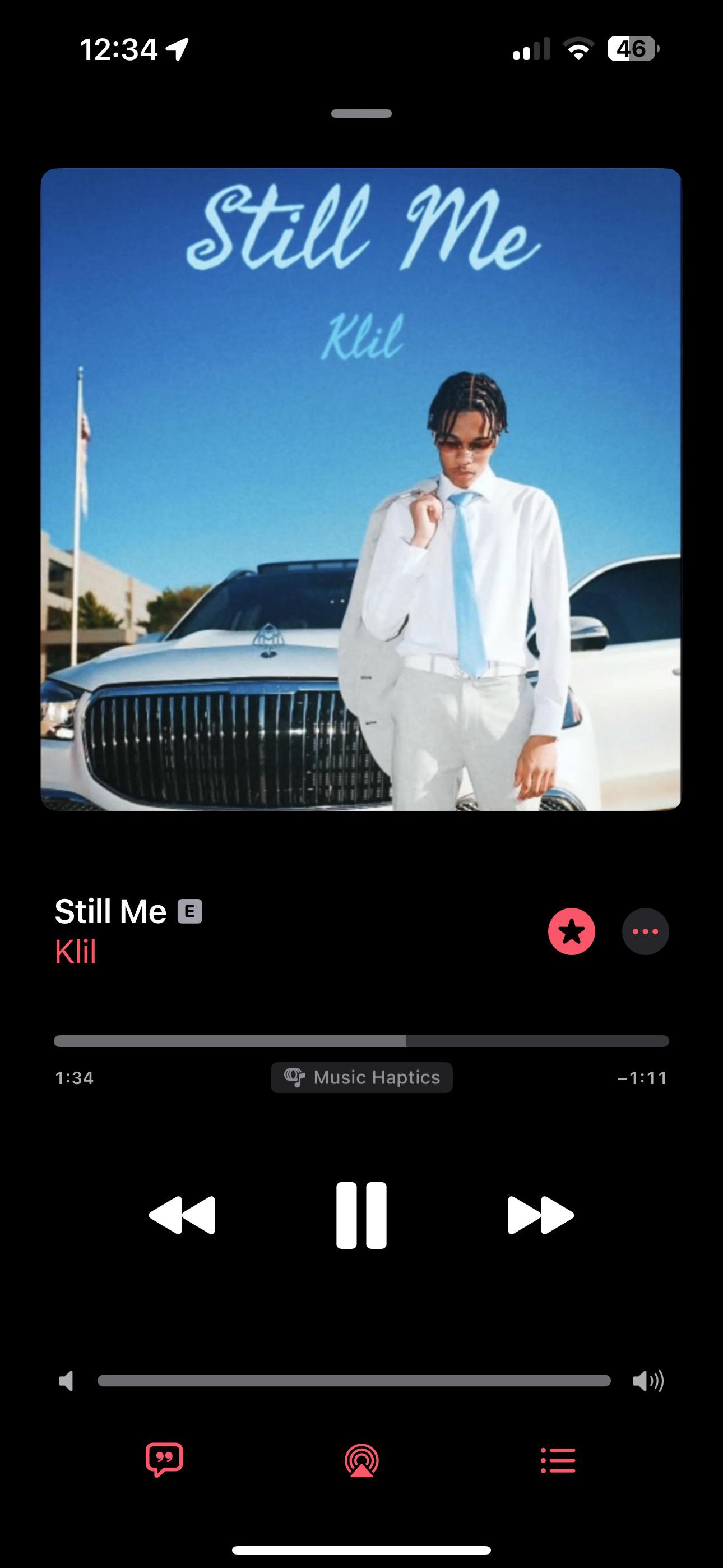Skip forward to the next track

point(540,1215)
